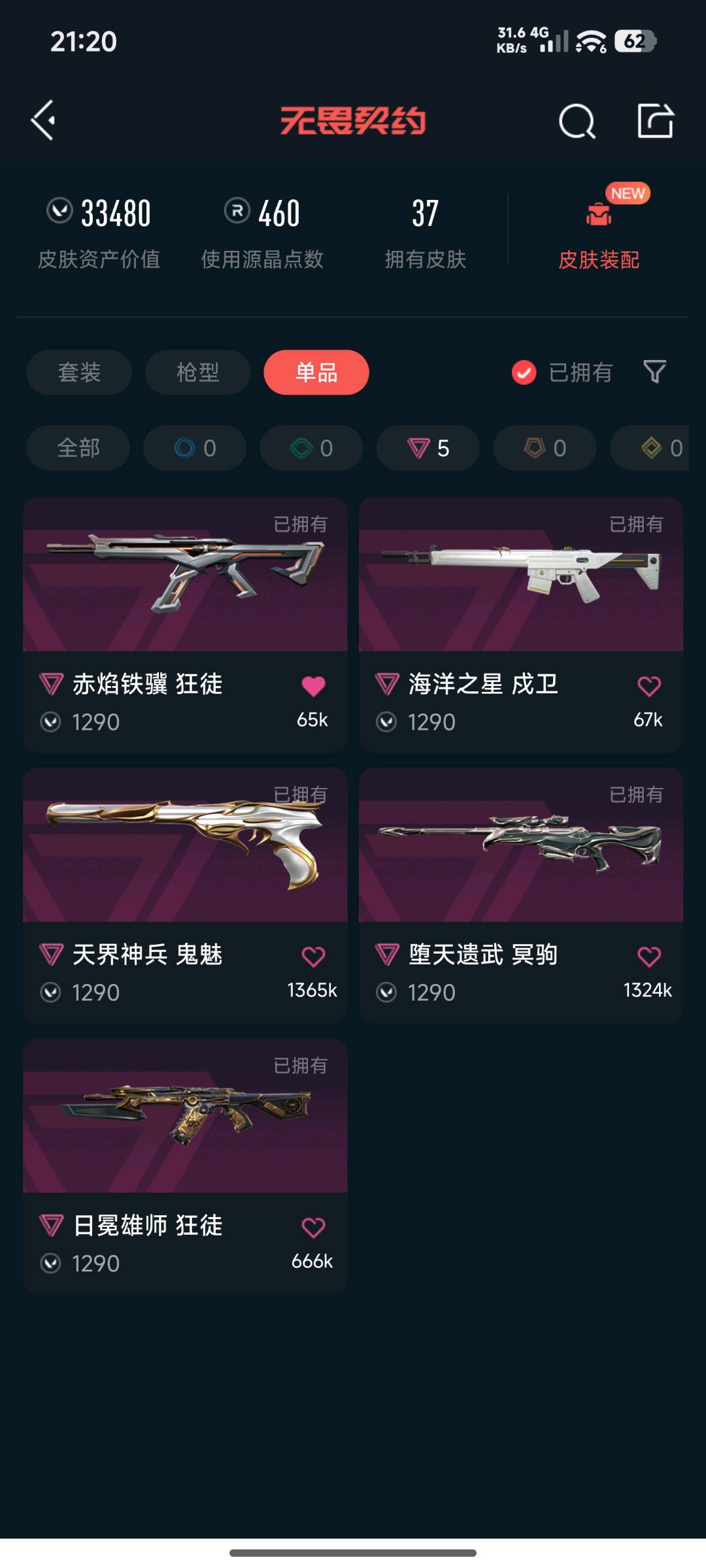Filter by the pink triangle tier chip

428,448
